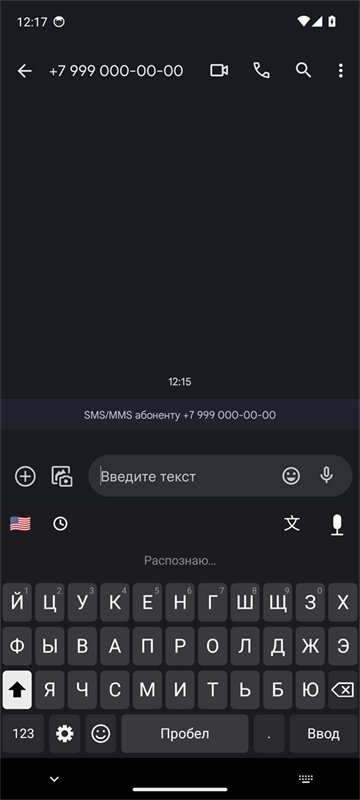The width and height of the screenshot is (360, 800).
Task: Call the number +7 999 000-00-00
Action: (262, 70)
